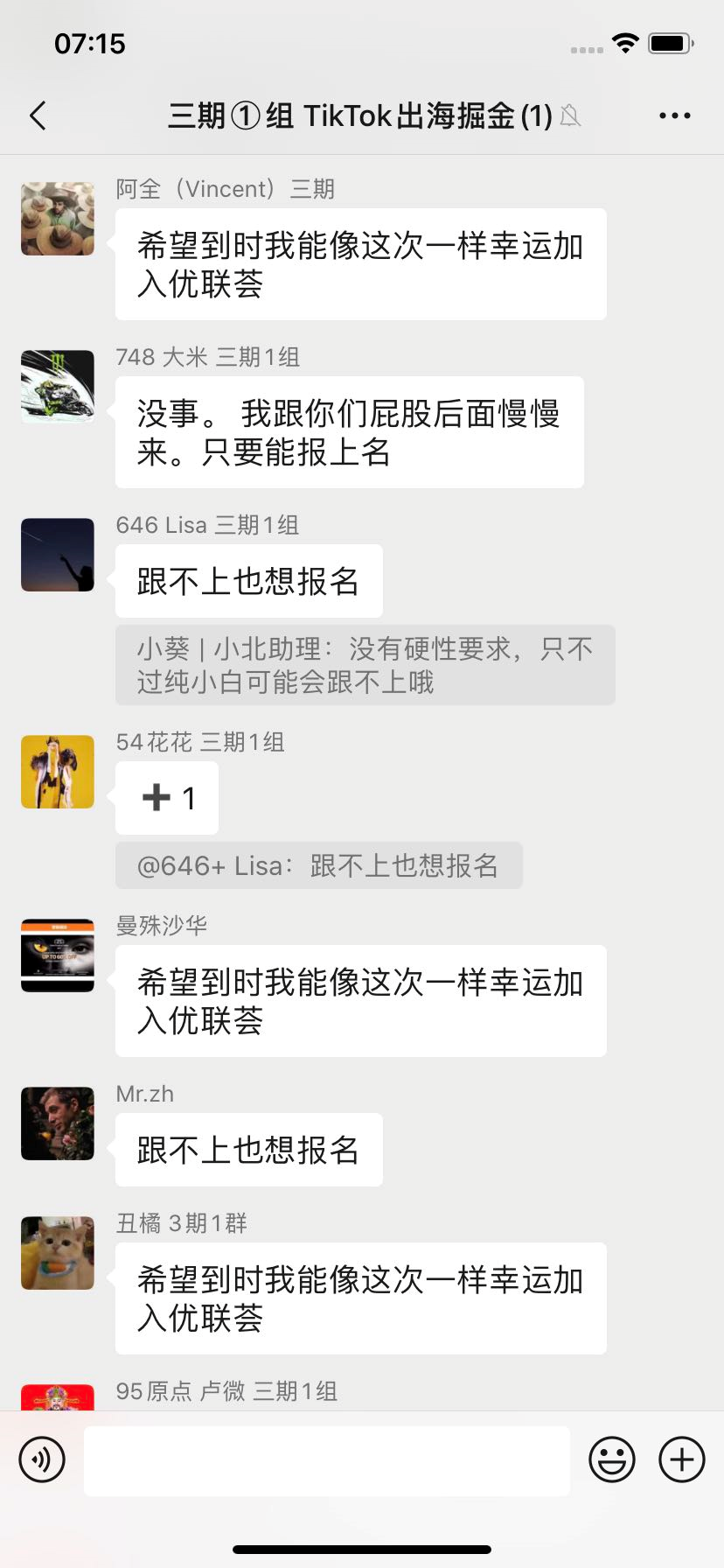Open 阿全 (Vincent)'s profile avatar
Screen dimensions: 724x1568
(58, 219)
